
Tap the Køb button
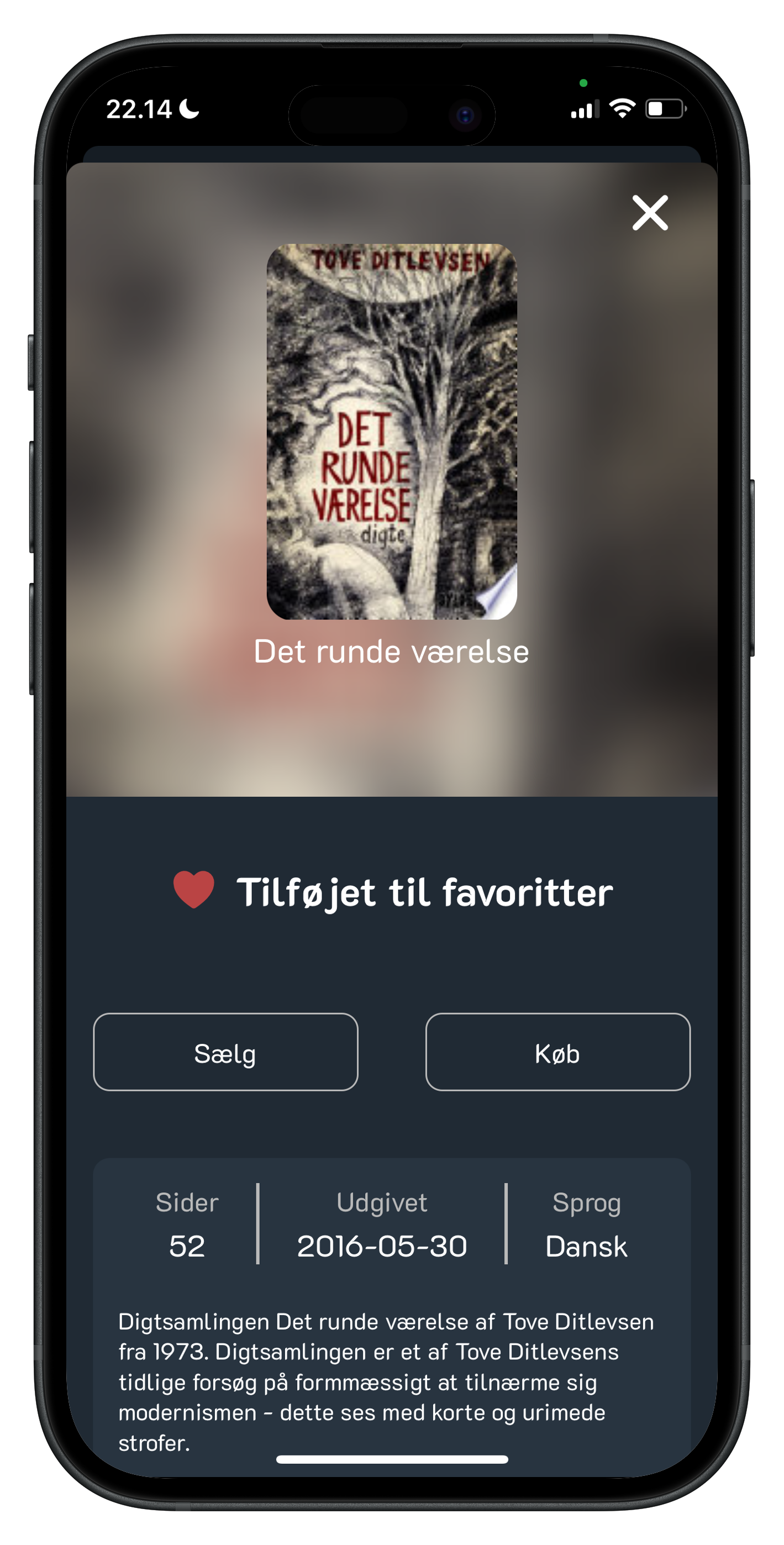(x=557, y=1052)
